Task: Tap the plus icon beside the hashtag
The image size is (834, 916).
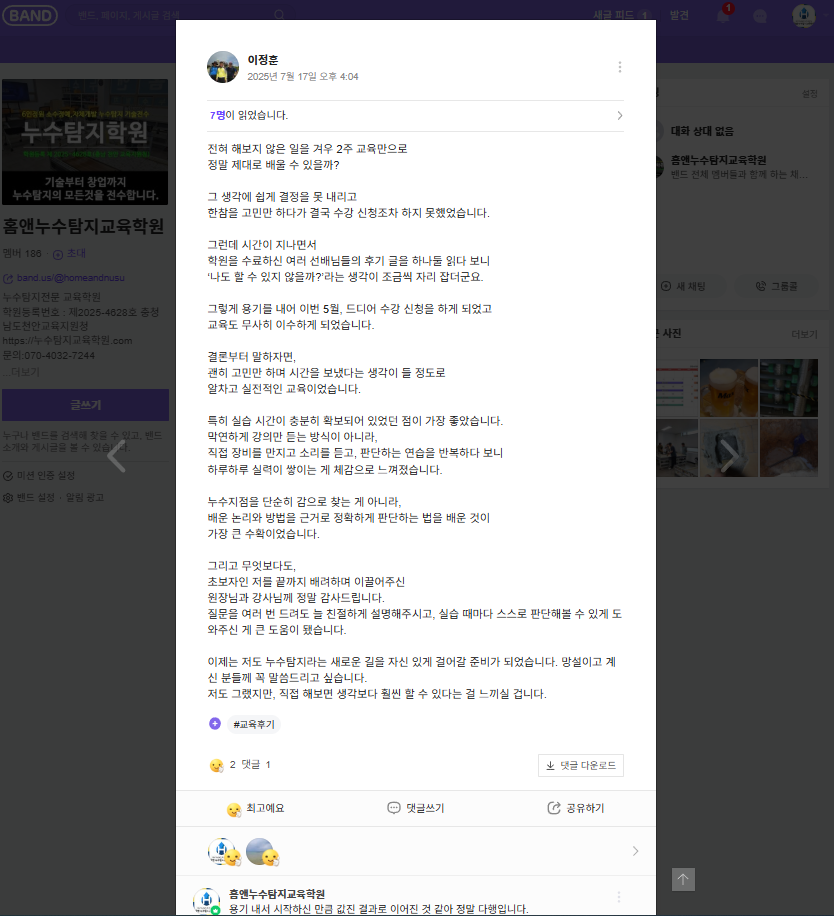Action: (215, 724)
